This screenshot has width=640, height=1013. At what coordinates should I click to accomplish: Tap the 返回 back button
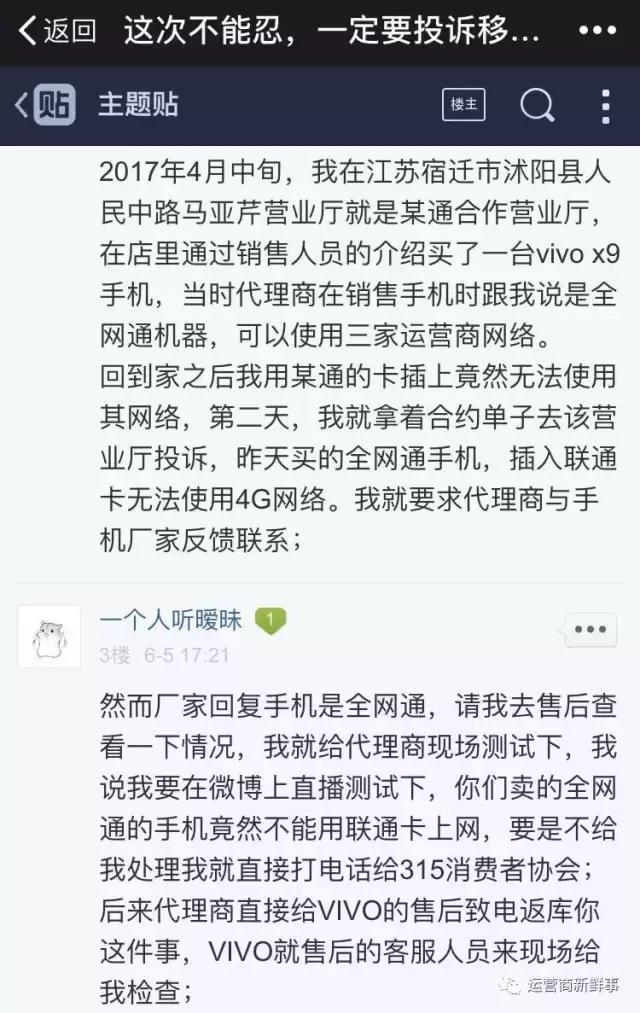(x=58, y=30)
